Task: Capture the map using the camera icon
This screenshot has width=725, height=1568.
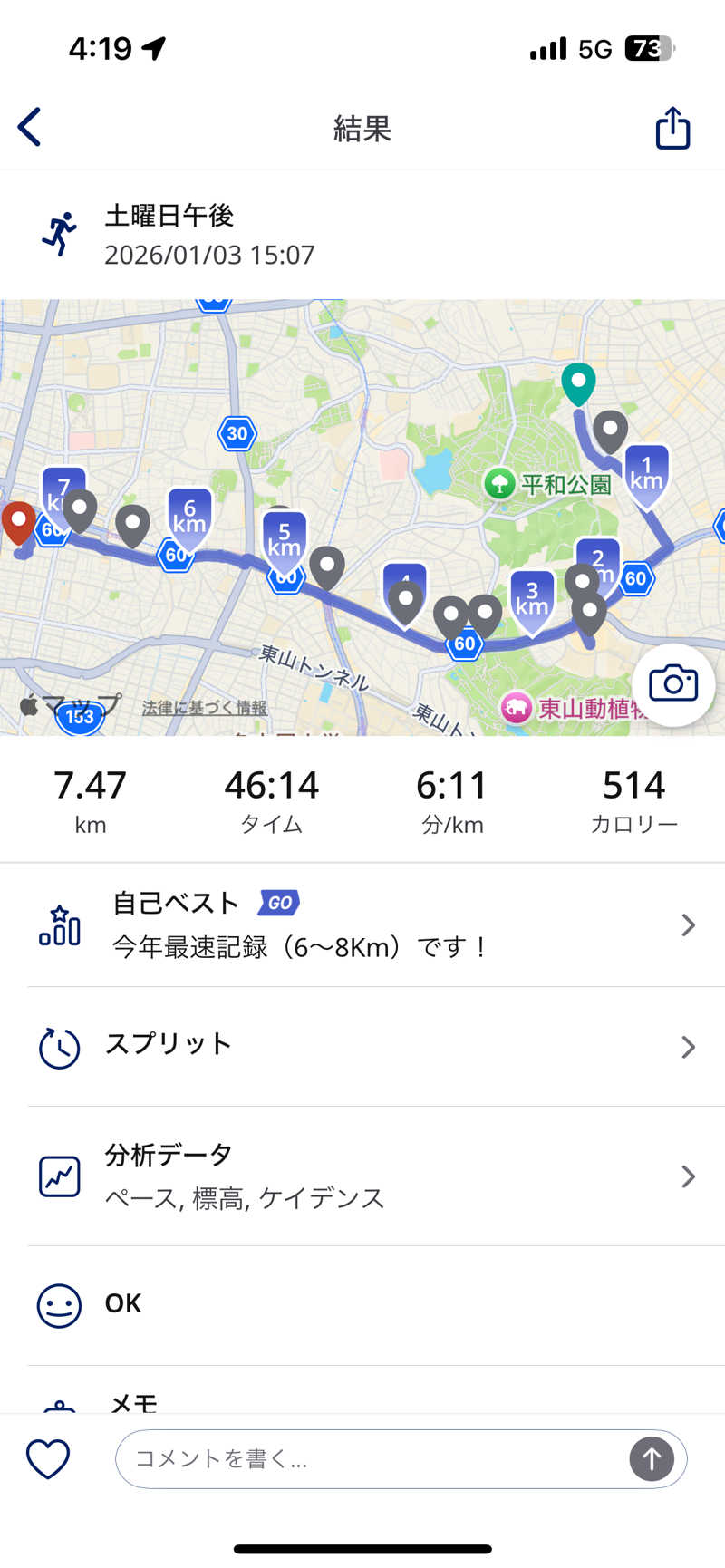Action: 673,685
